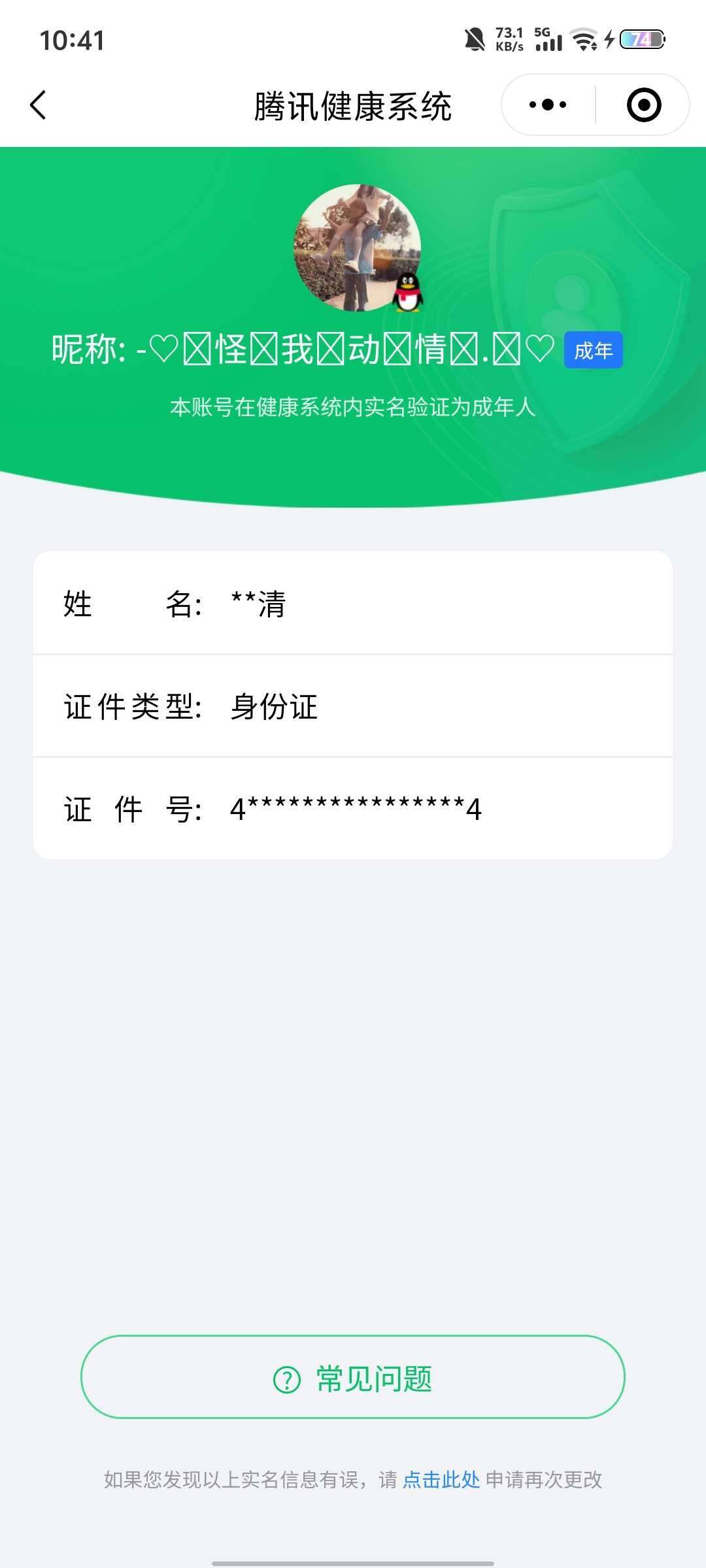The height and width of the screenshot is (1568, 706).
Task: Expand the 姓名 row showing **清
Action: (353, 606)
